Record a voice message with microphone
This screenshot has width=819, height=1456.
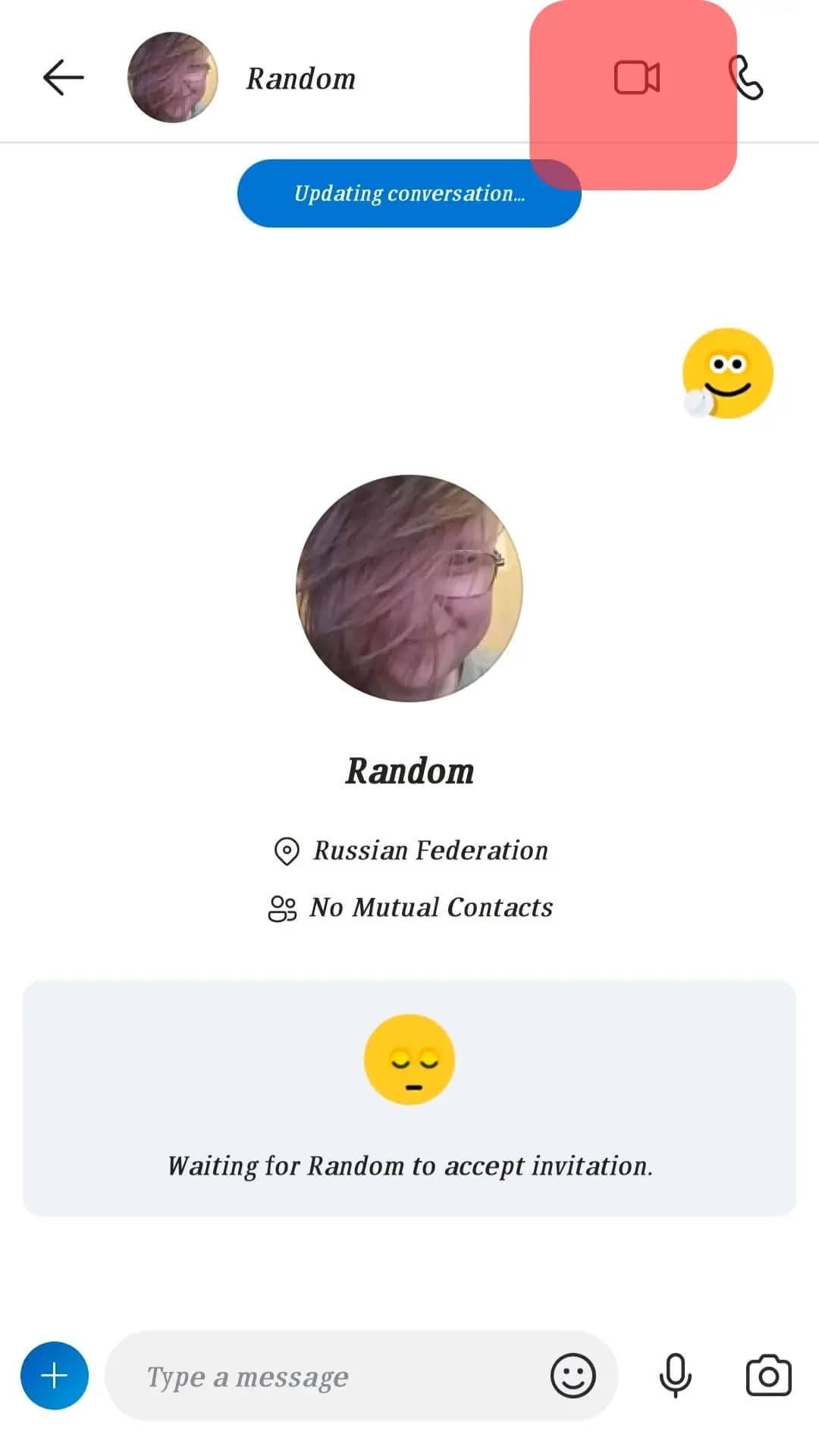tap(675, 1376)
